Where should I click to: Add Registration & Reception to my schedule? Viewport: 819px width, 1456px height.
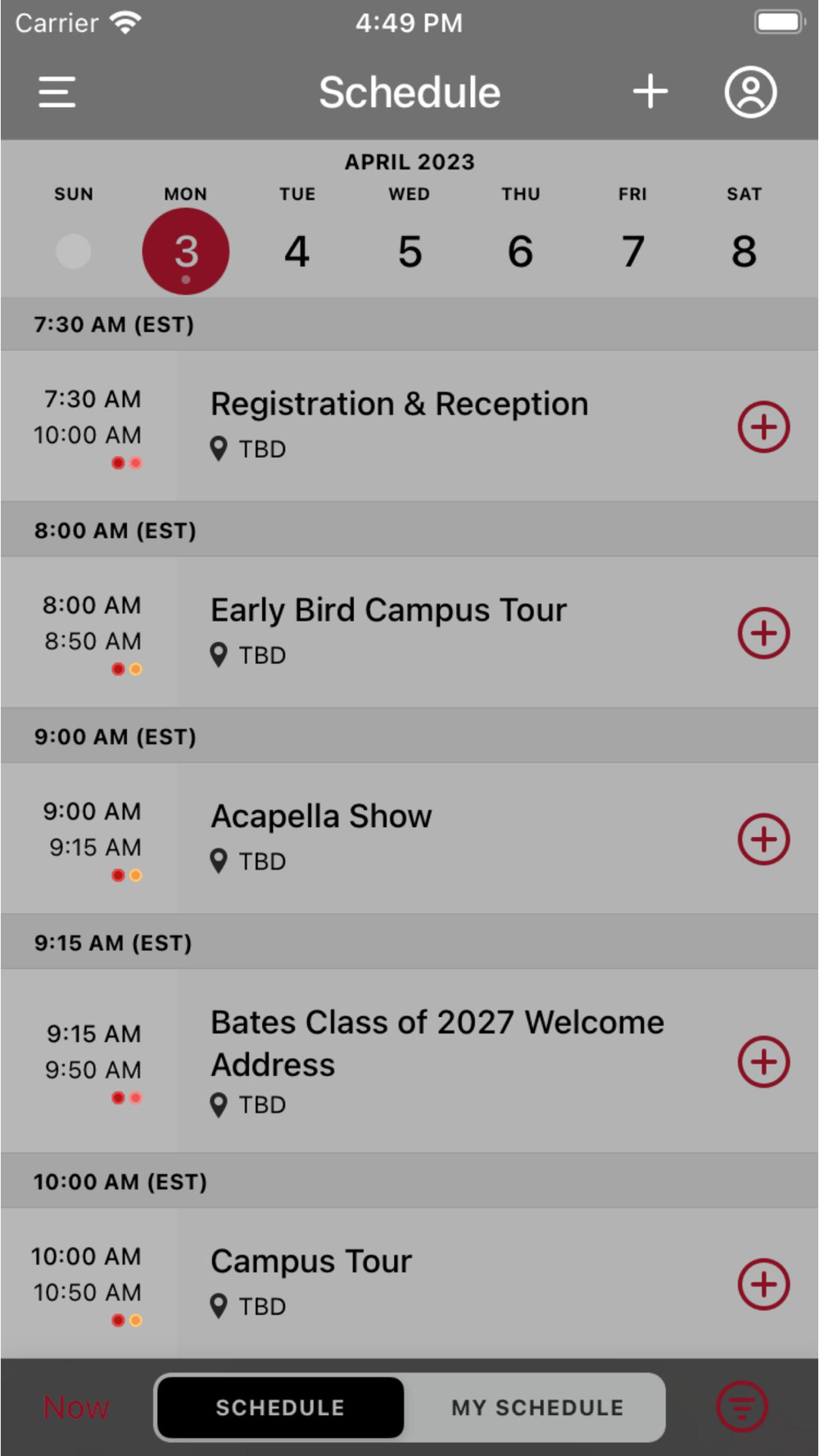pos(763,427)
